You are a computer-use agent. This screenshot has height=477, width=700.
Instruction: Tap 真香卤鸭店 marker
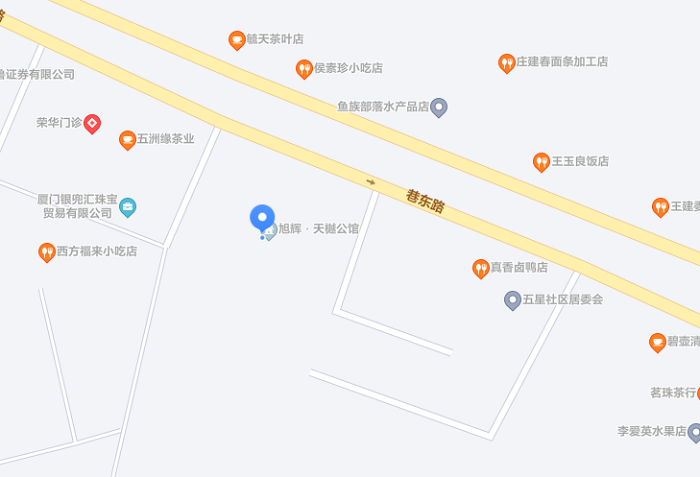(x=480, y=268)
